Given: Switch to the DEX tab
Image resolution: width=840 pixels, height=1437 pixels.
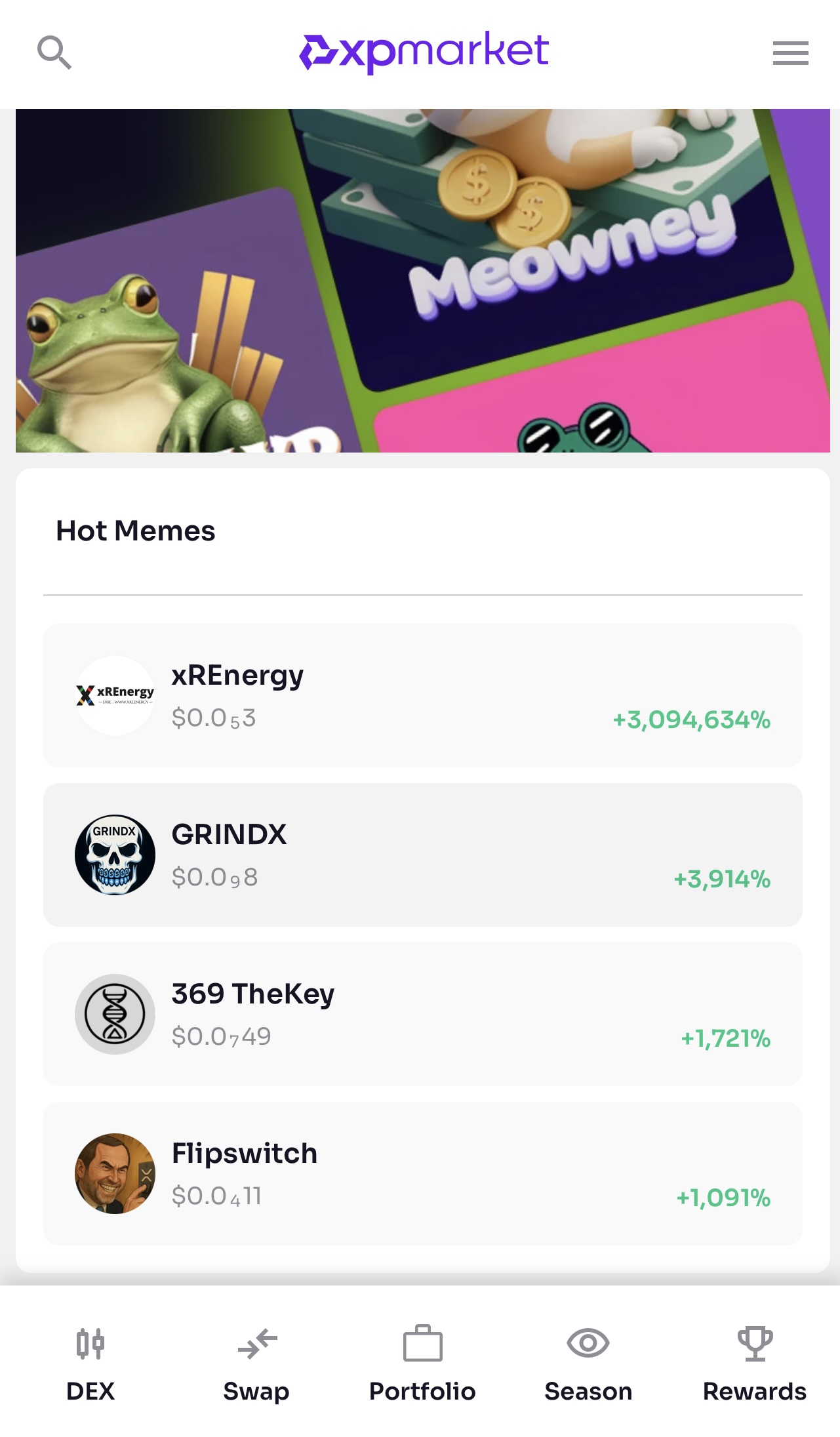Looking at the screenshot, I should pyautogui.click(x=90, y=1364).
